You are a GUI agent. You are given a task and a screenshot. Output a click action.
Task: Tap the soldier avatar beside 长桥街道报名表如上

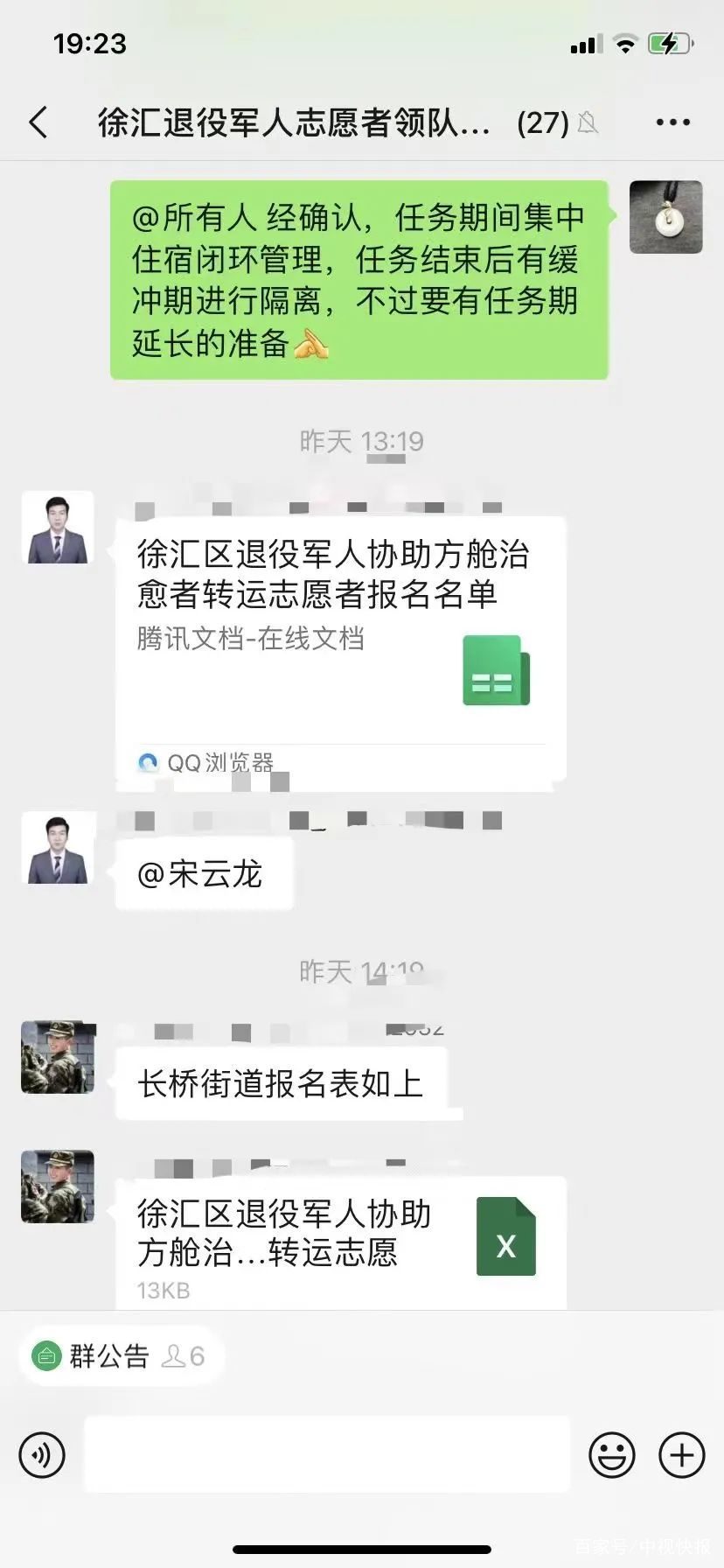tap(58, 1057)
